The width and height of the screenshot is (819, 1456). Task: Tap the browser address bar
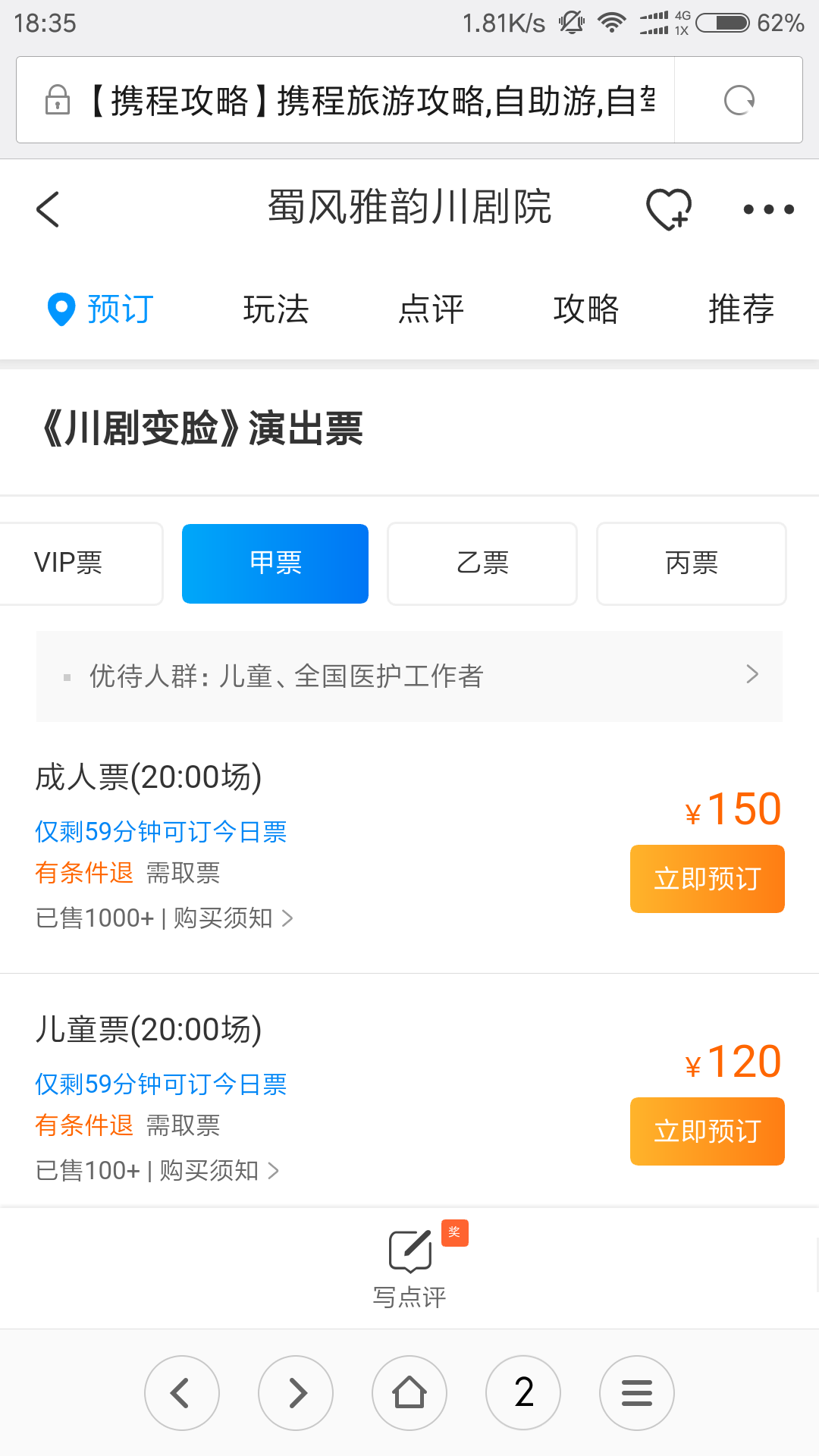(346, 100)
